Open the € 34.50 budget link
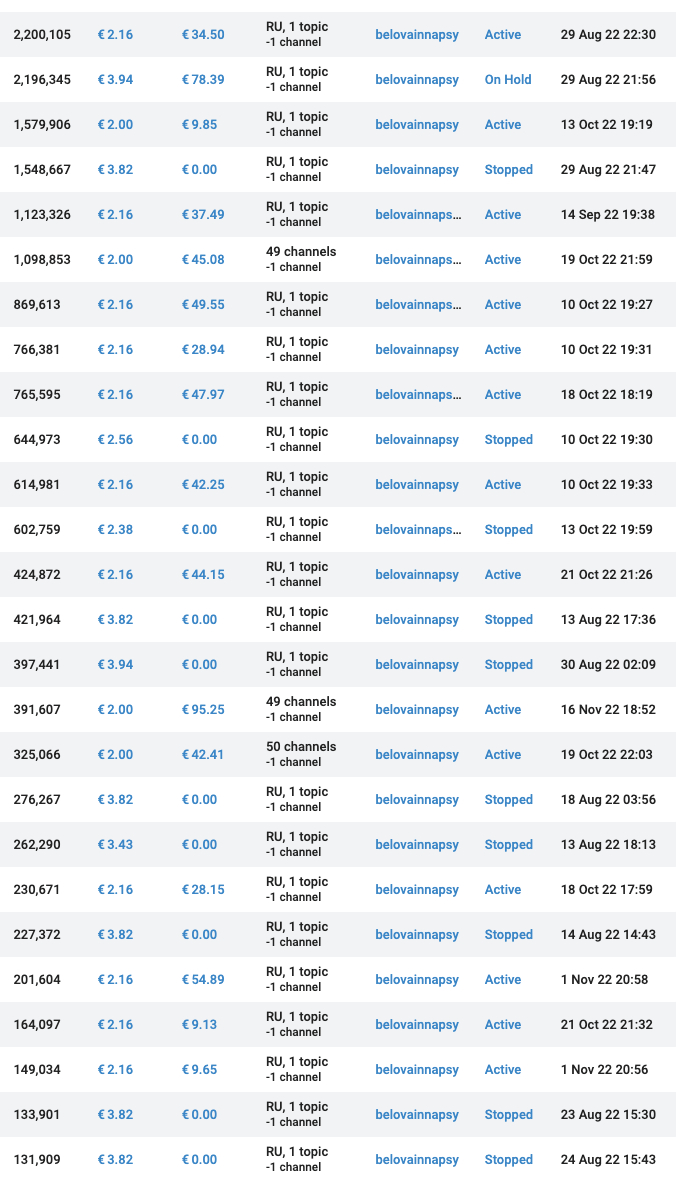The image size is (676, 1180). coord(203,35)
